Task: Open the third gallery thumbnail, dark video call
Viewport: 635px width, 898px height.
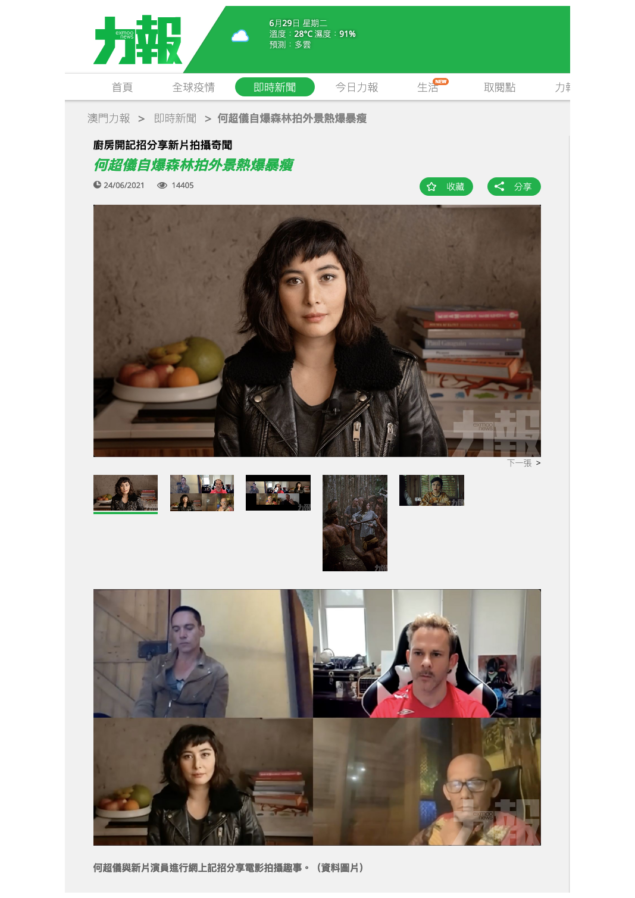Action: pos(278,492)
